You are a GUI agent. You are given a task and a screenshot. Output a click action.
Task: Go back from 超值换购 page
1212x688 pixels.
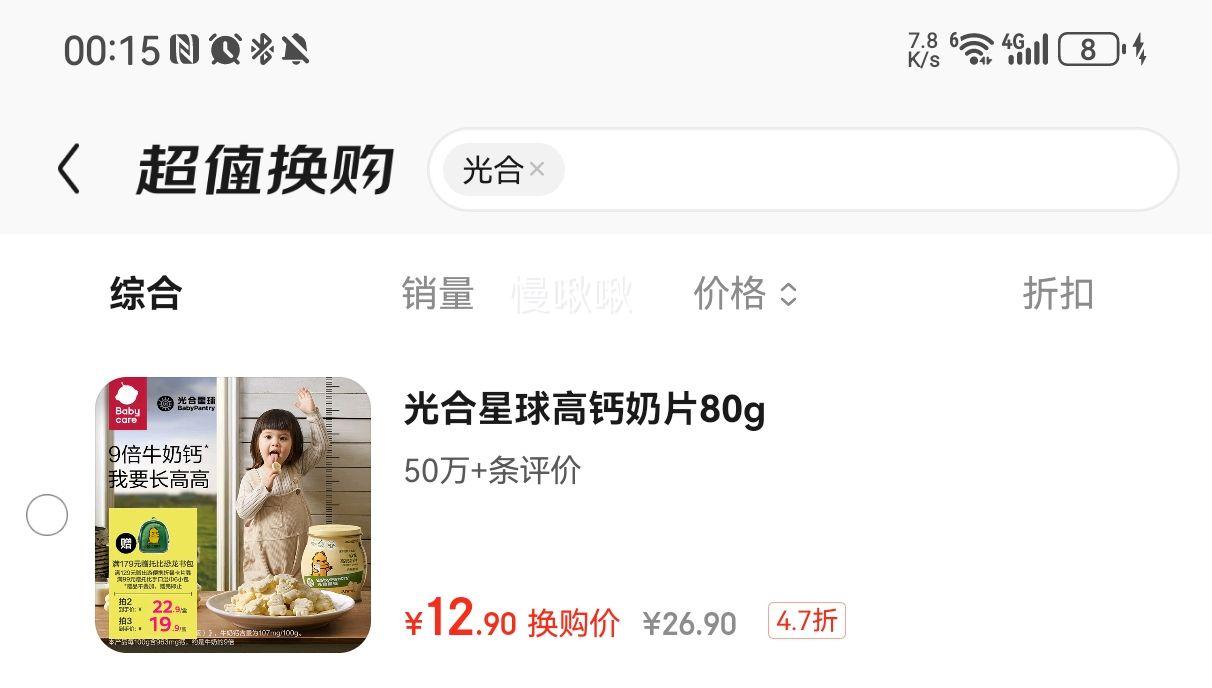click(68, 169)
